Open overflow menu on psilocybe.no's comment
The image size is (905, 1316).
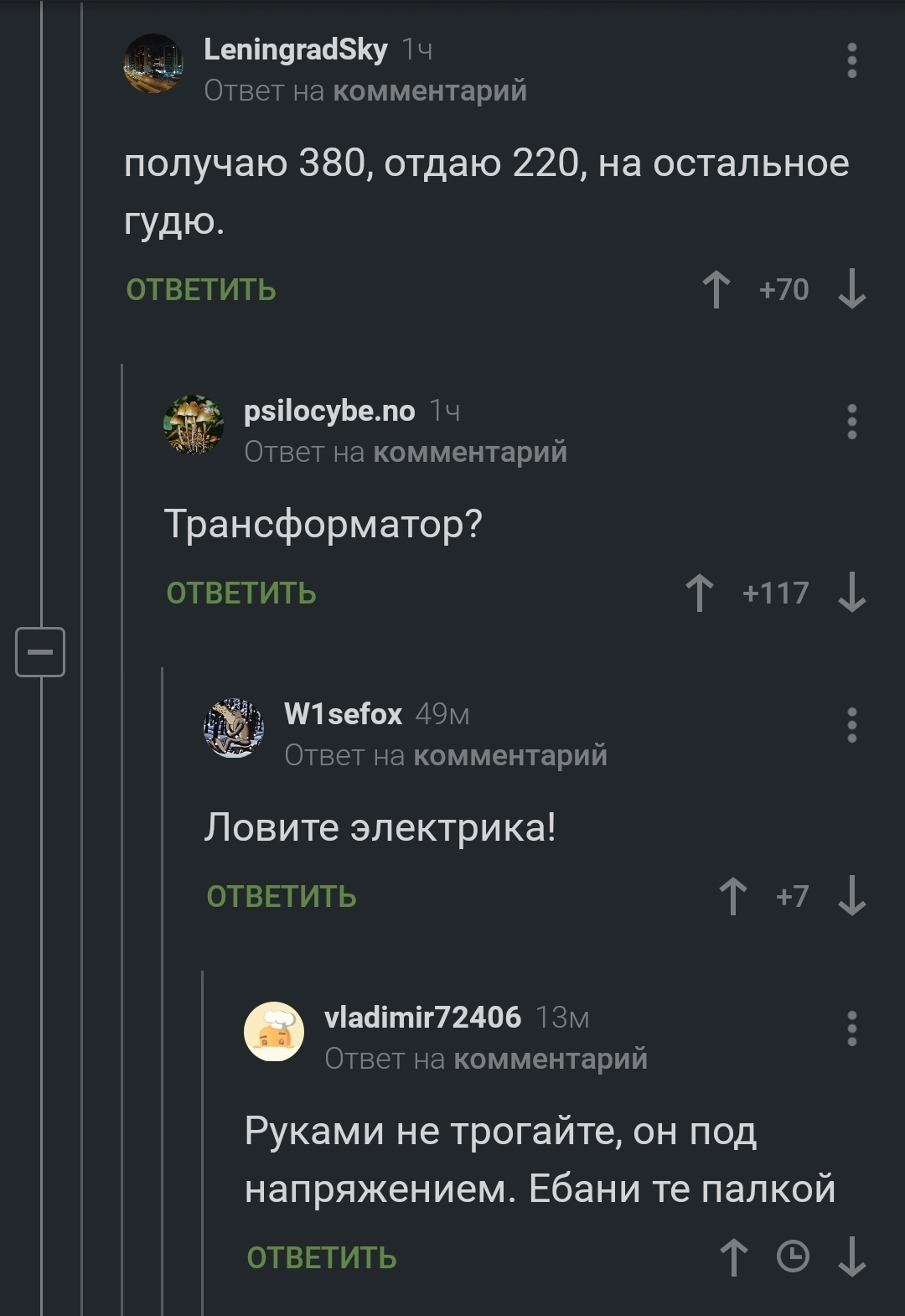pos(851,422)
